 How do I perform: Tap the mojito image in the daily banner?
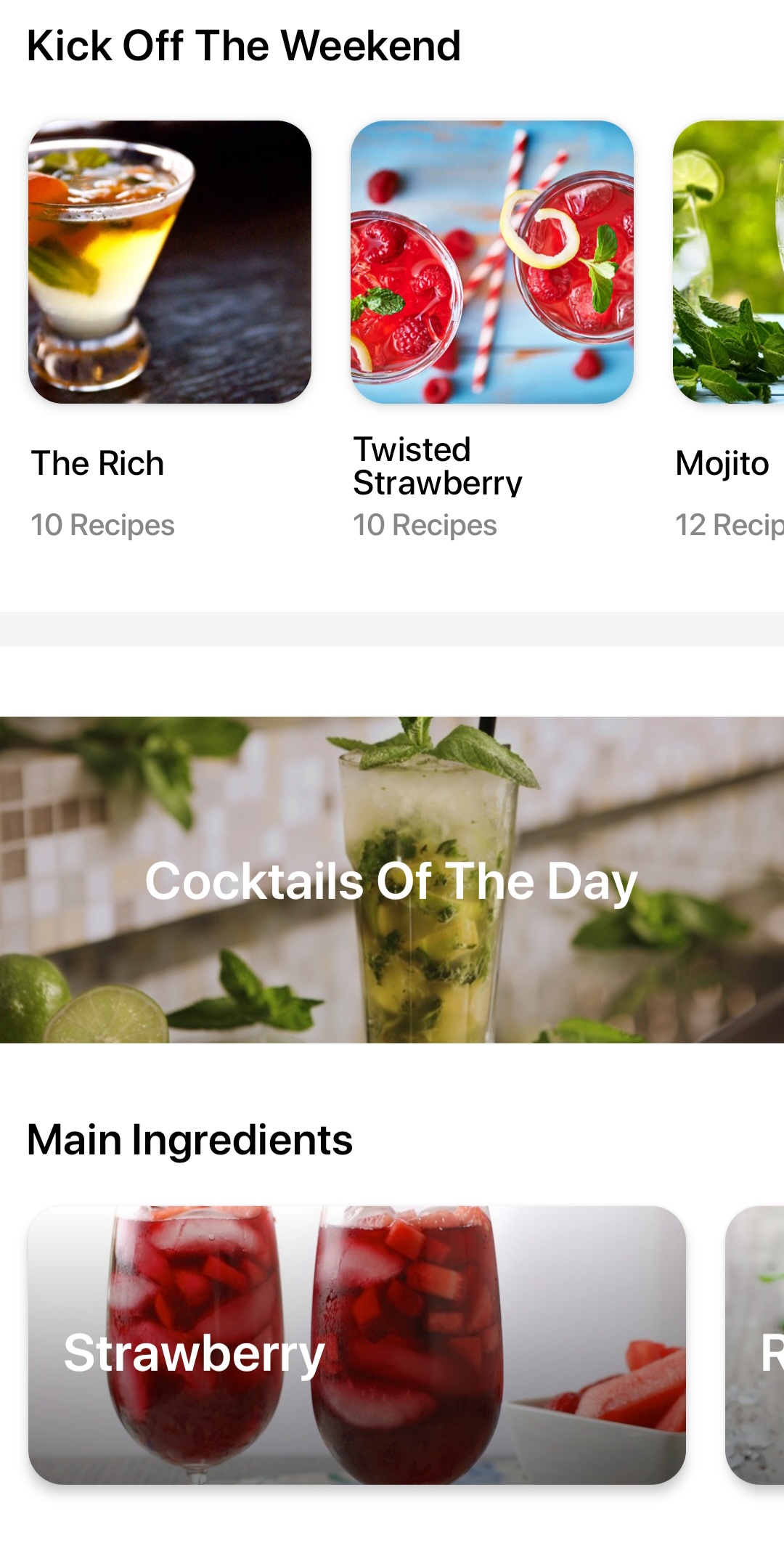click(421, 835)
